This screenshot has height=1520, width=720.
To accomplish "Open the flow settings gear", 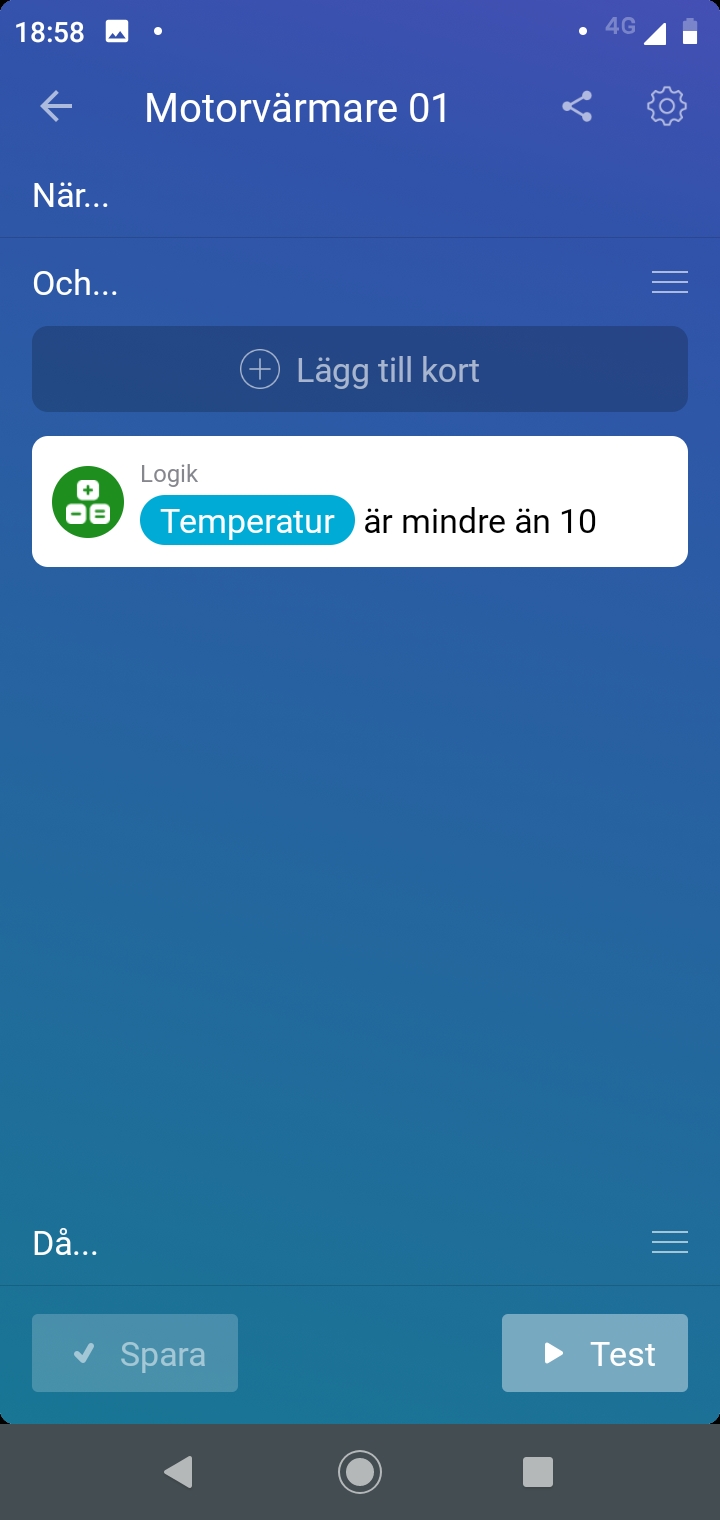I will tap(666, 107).
